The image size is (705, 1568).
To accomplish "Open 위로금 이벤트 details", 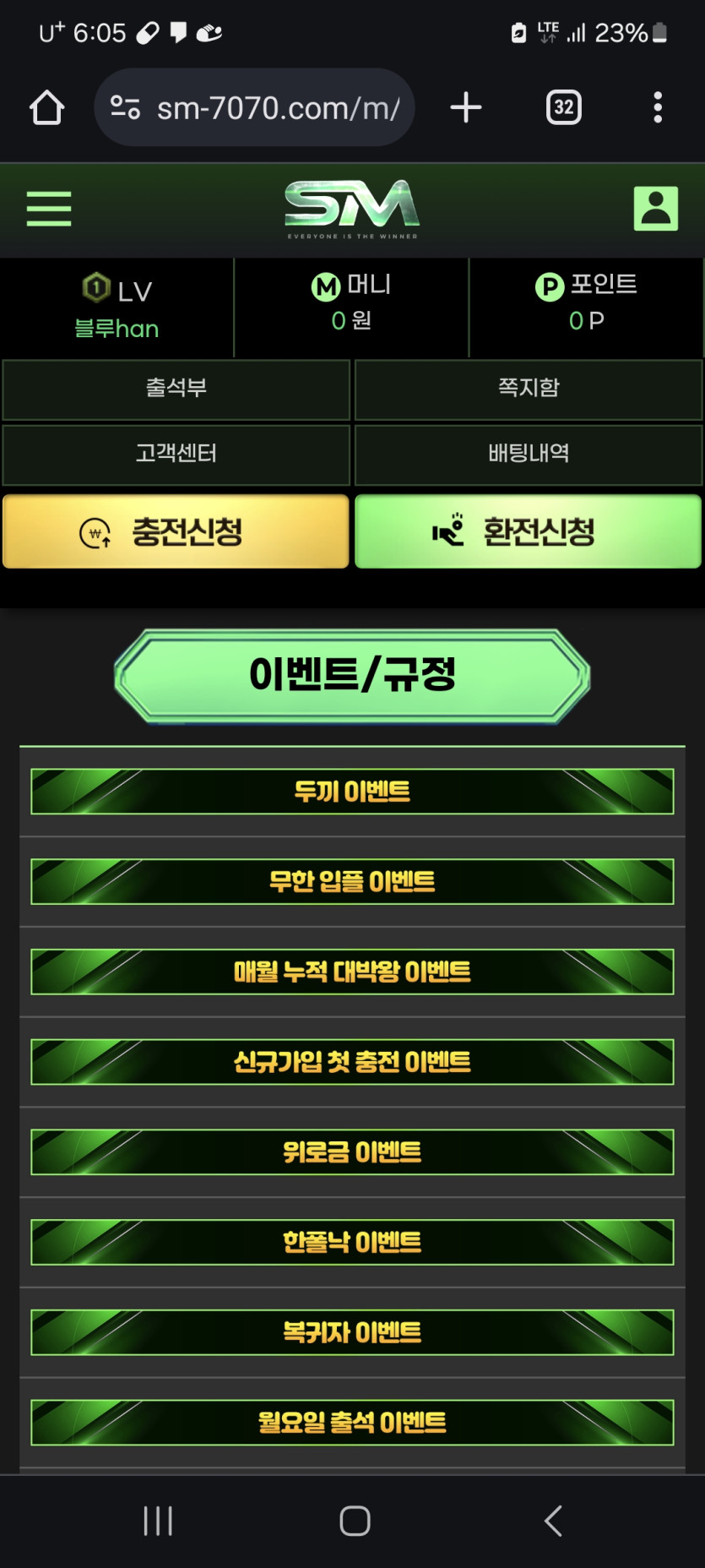I will (352, 1152).
